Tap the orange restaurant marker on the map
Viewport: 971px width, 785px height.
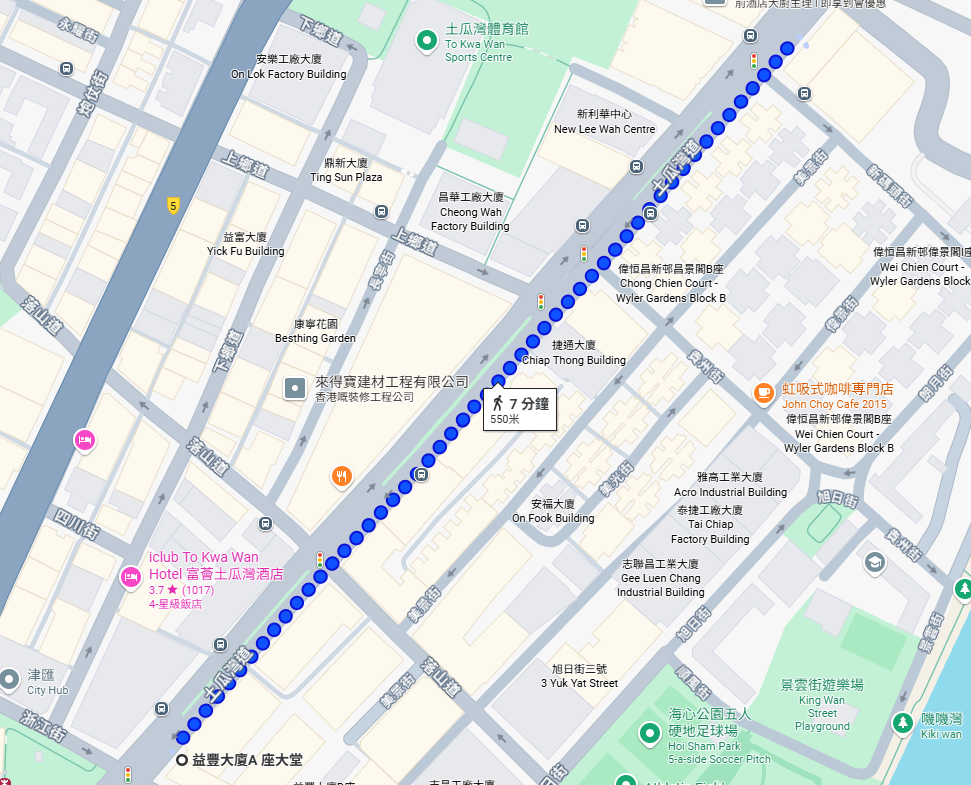coord(342,476)
